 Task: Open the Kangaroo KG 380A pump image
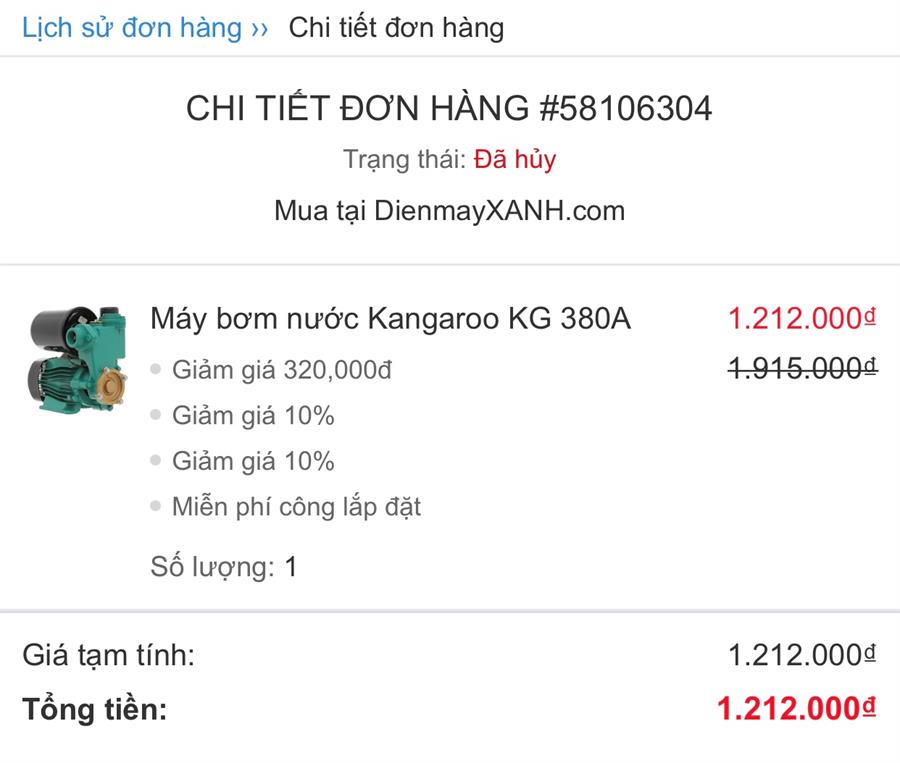tap(78, 360)
